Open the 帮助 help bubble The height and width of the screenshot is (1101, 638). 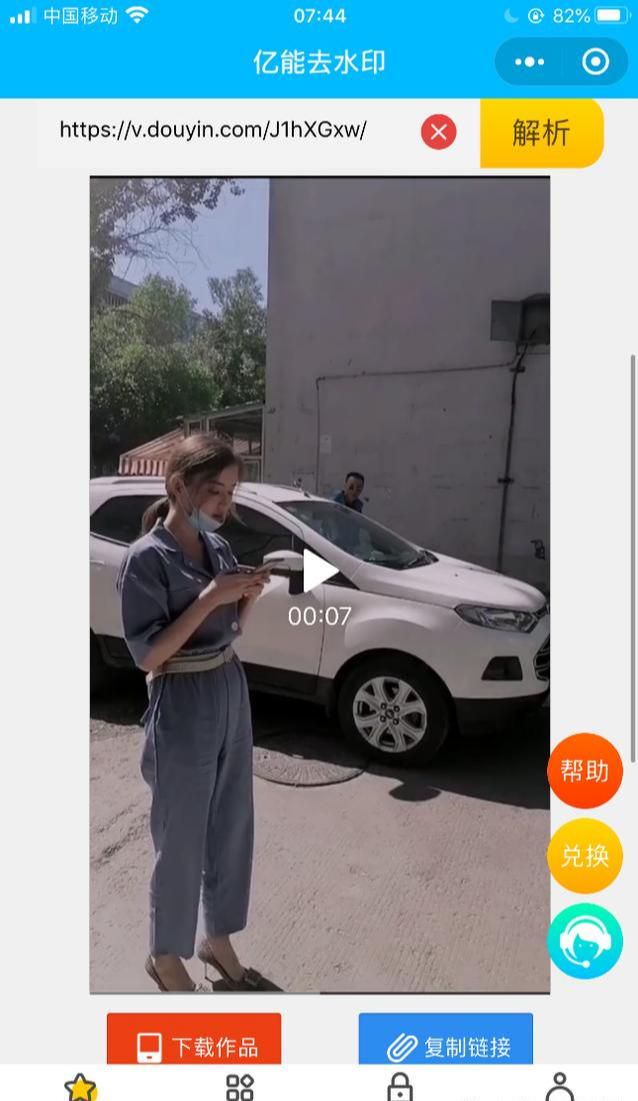point(585,771)
